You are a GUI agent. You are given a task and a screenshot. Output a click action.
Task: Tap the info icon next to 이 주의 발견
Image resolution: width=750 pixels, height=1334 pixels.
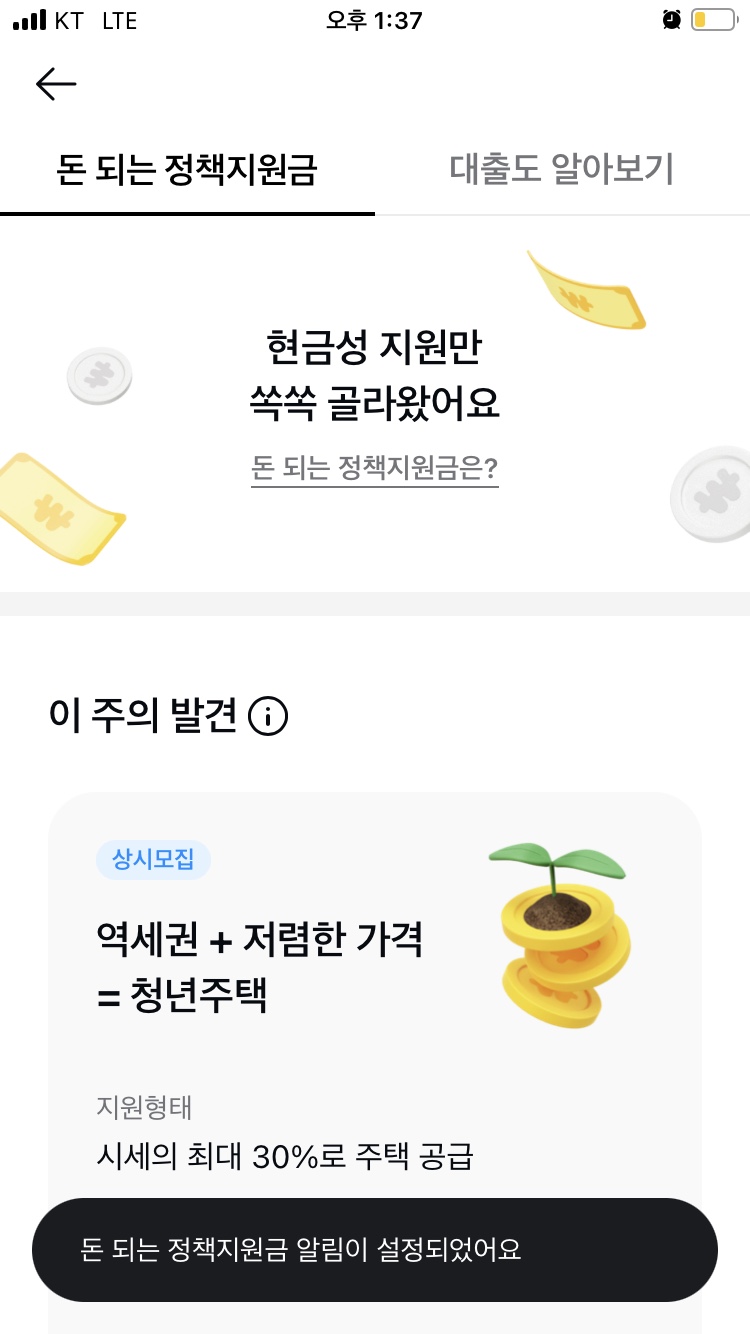tap(268, 715)
